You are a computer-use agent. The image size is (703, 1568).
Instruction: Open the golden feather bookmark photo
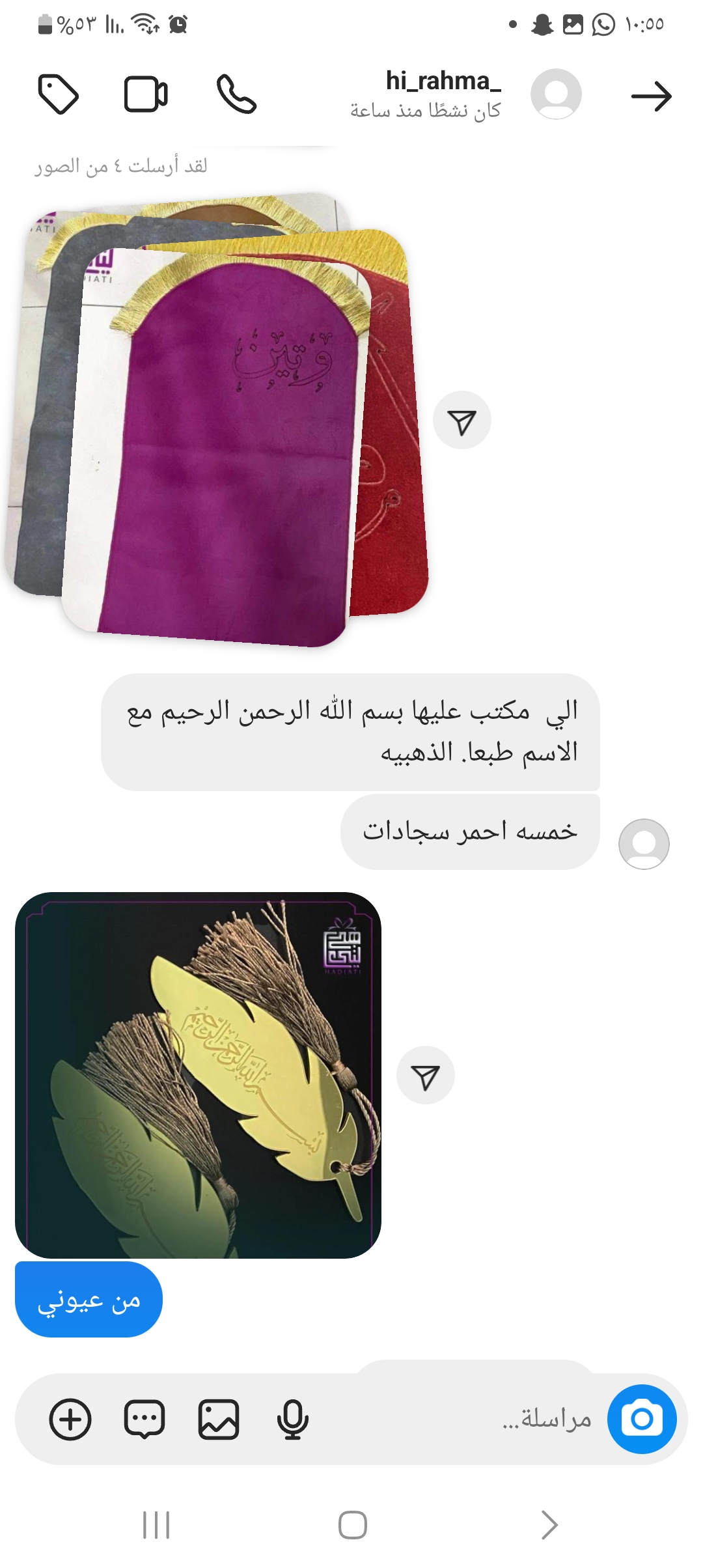click(x=198, y=1074)
